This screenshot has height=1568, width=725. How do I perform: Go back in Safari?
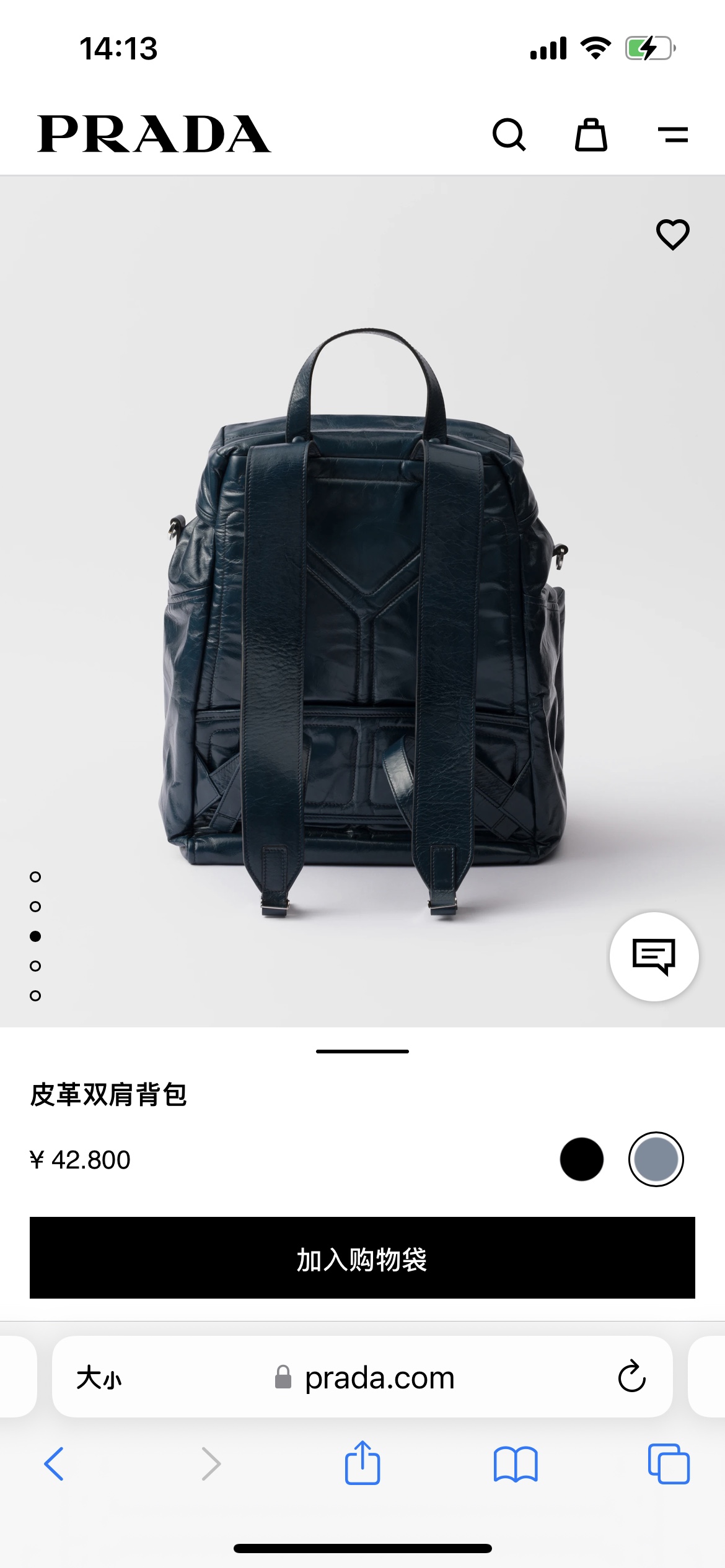[54, 1464]
